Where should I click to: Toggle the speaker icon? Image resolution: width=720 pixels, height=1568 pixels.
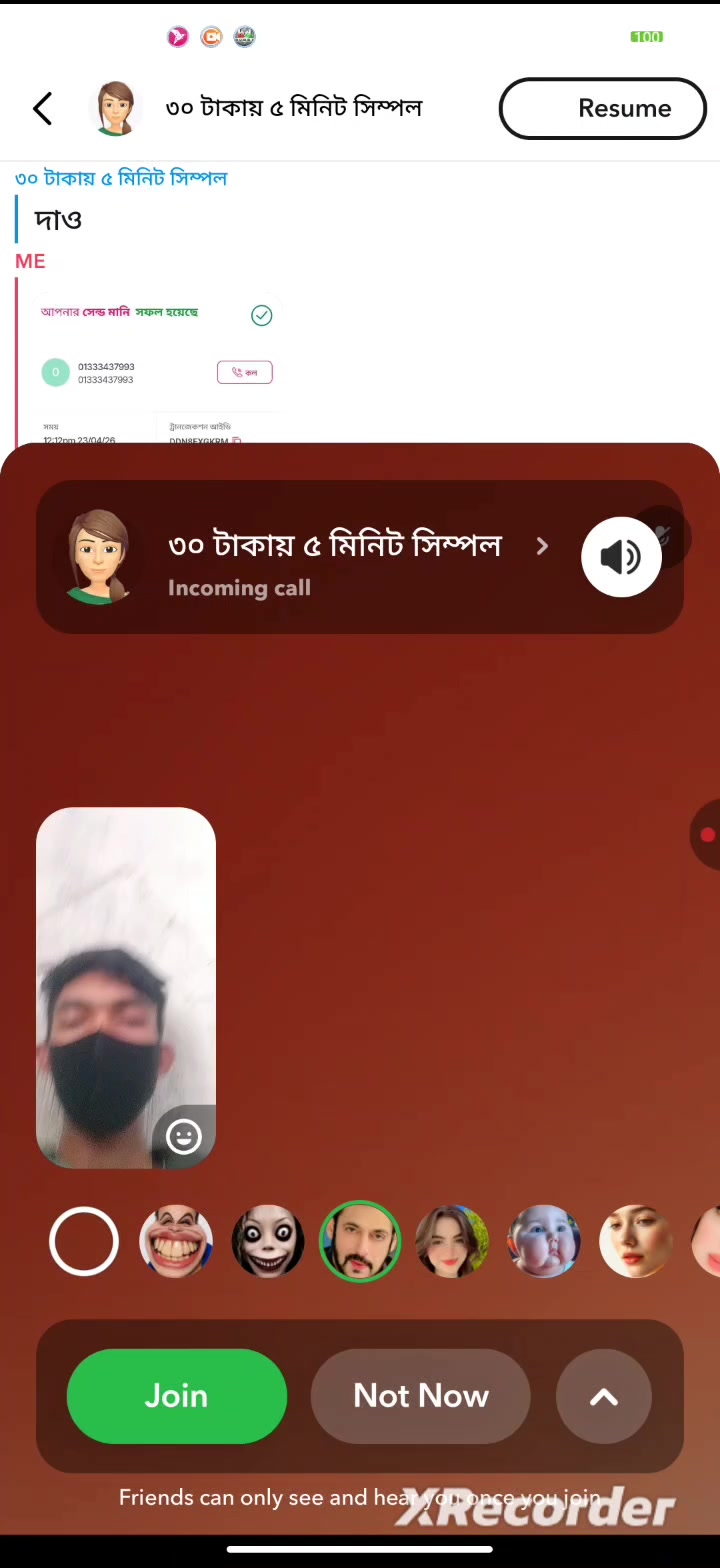pyautogui.click(x=621, y=557)
